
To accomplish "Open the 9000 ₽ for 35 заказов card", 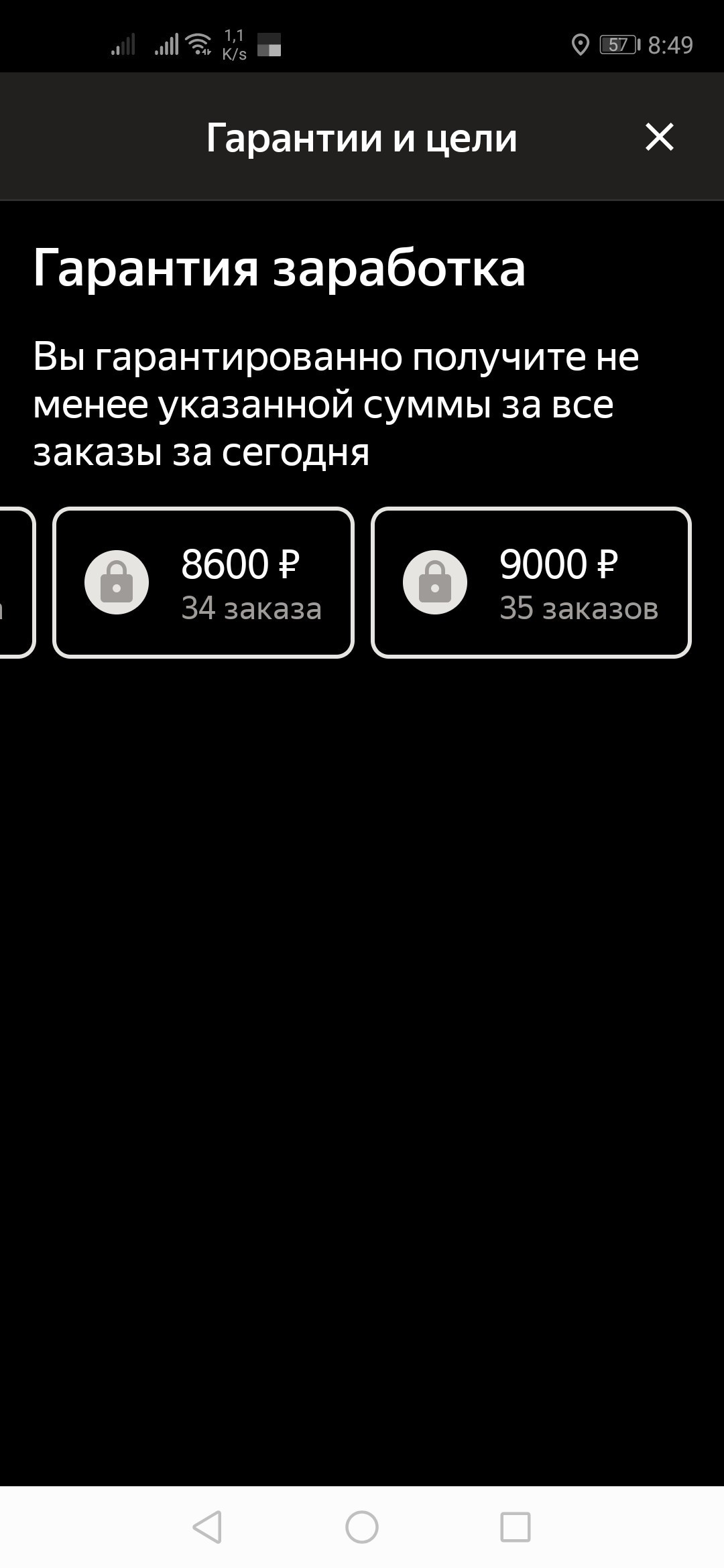I will click(531, 582).
